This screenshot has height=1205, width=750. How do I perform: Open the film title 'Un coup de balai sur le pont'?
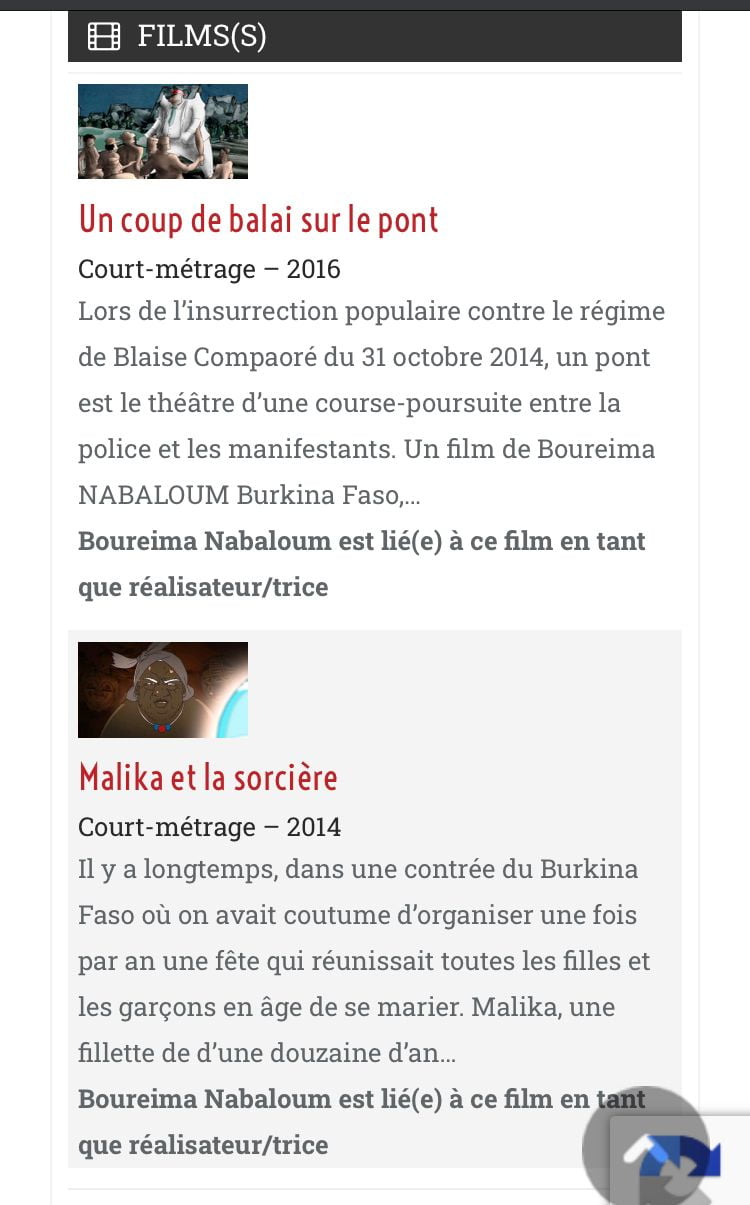(x=258, y=220)
